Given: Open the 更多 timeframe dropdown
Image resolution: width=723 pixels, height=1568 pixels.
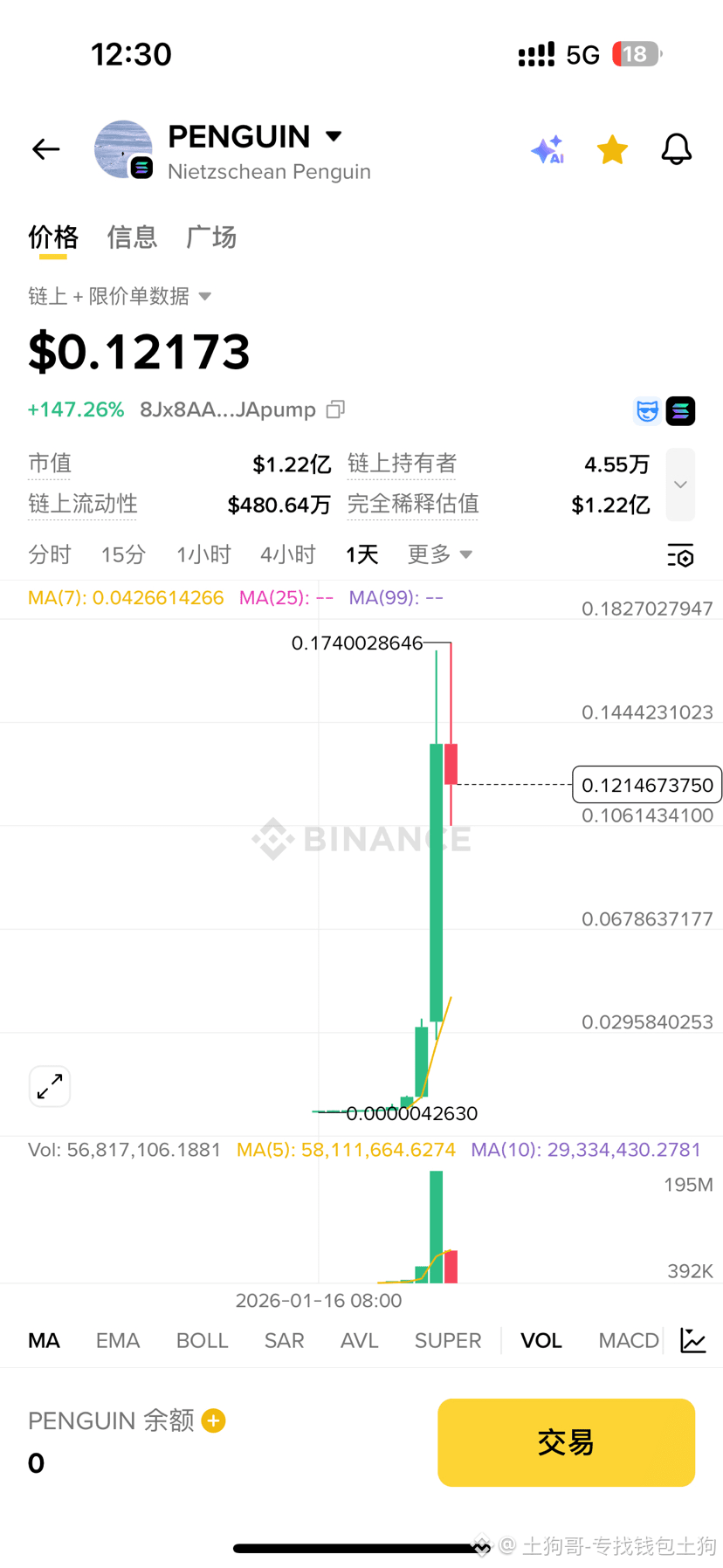Looking at the screenshot, I should tap(439, 554).
